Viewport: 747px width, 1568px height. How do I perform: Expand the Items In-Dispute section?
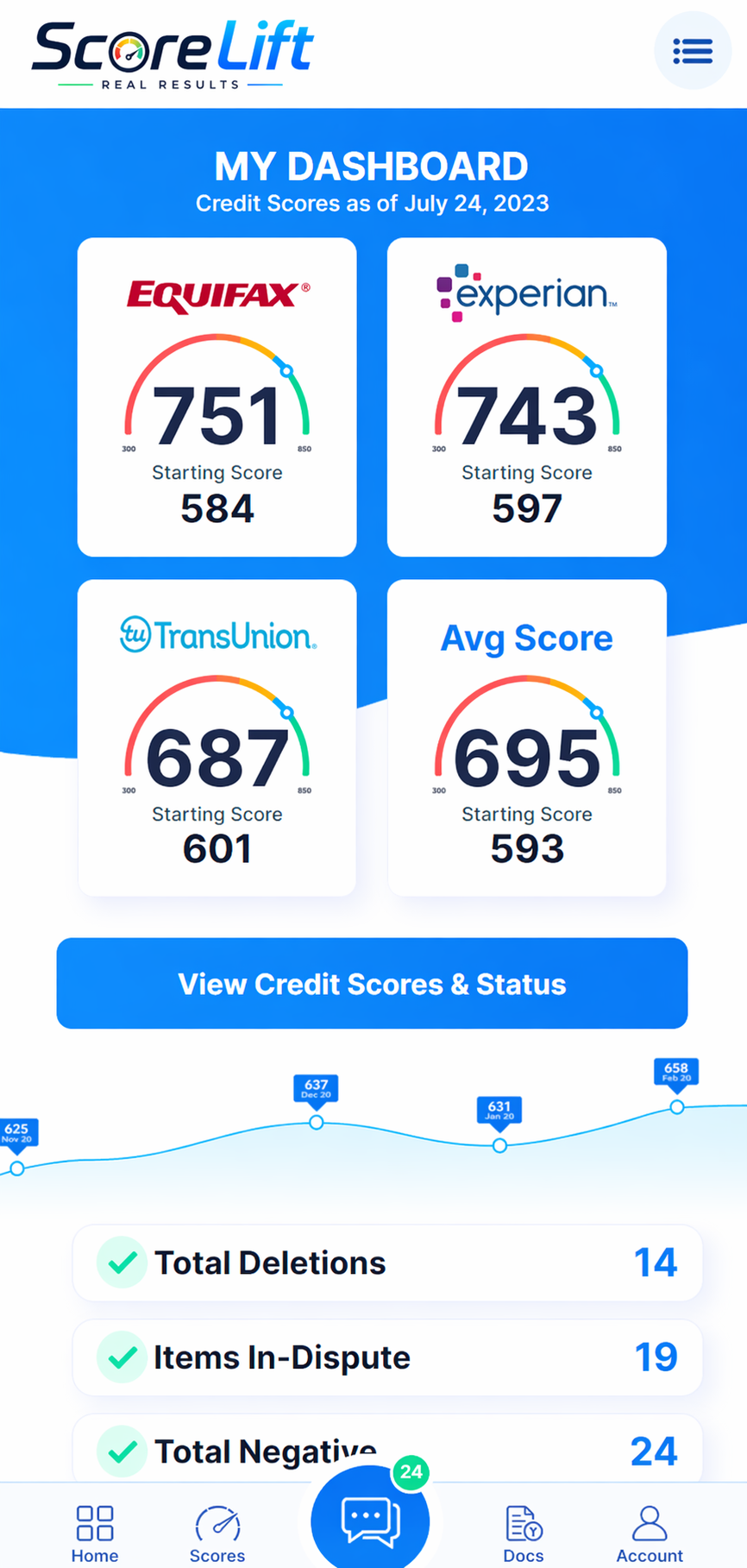(x=386, y=1357)
